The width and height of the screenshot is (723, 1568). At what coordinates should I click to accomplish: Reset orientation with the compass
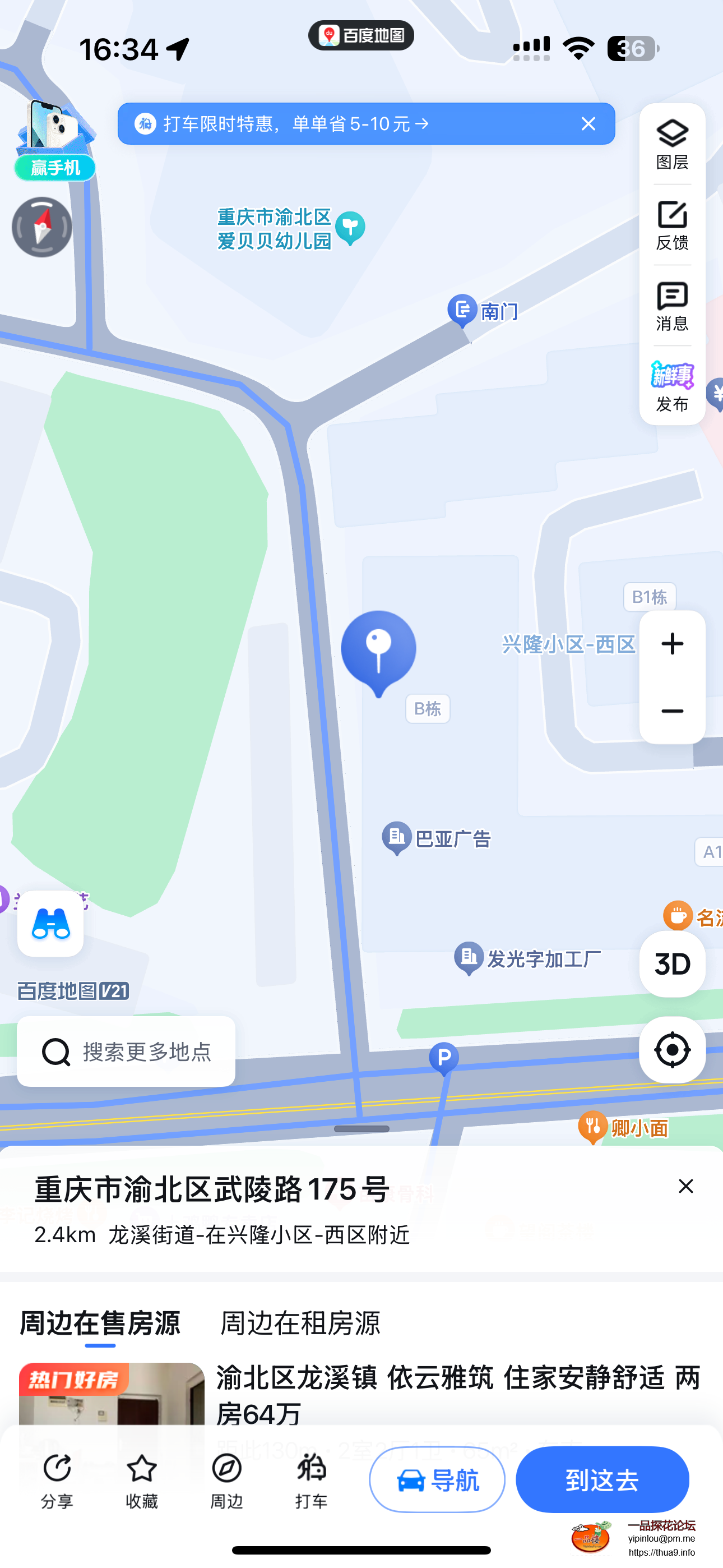coord(42,227)
